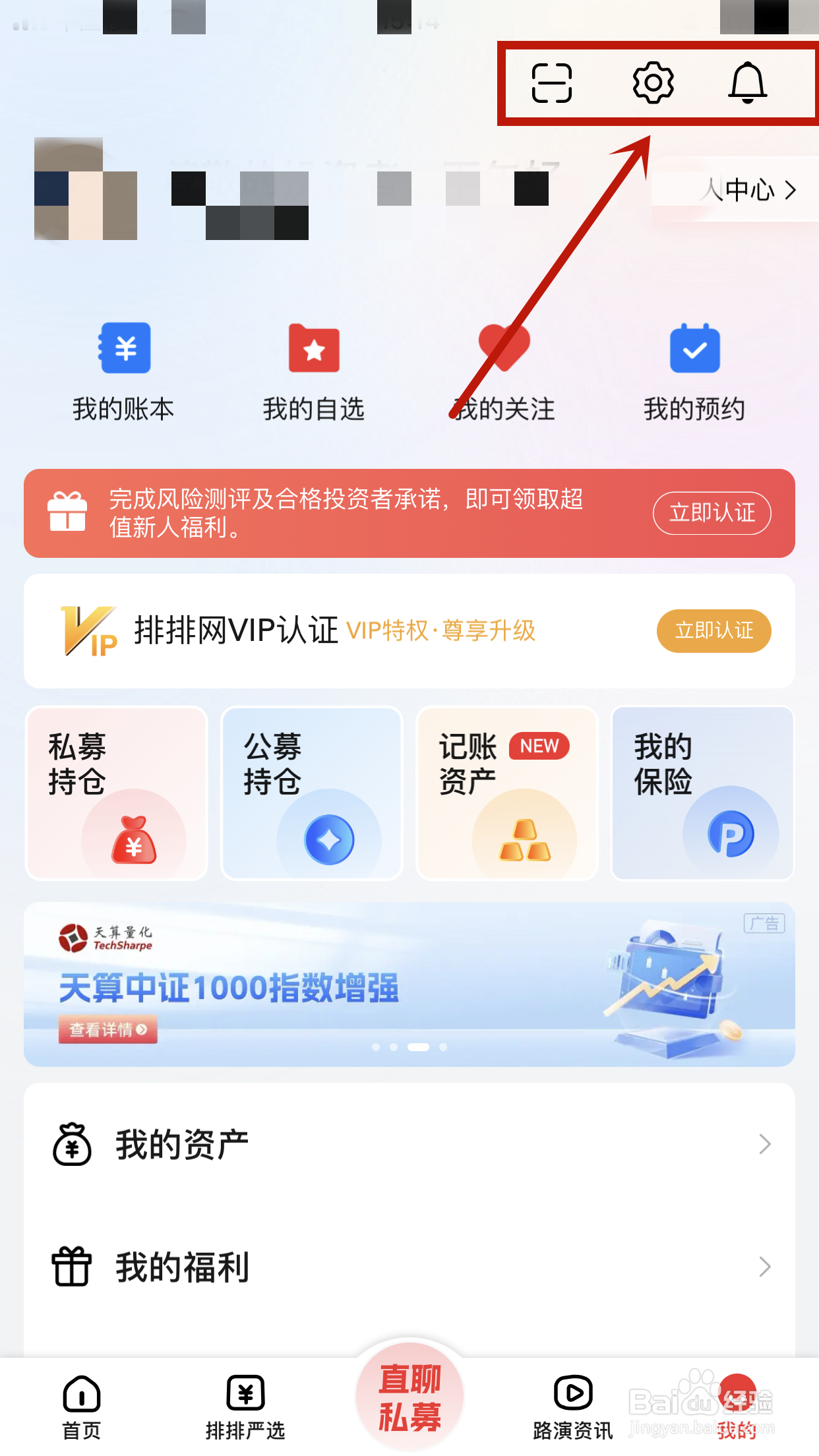Open the scan code icon
The image size is (819, 1456).
point(552,83)
